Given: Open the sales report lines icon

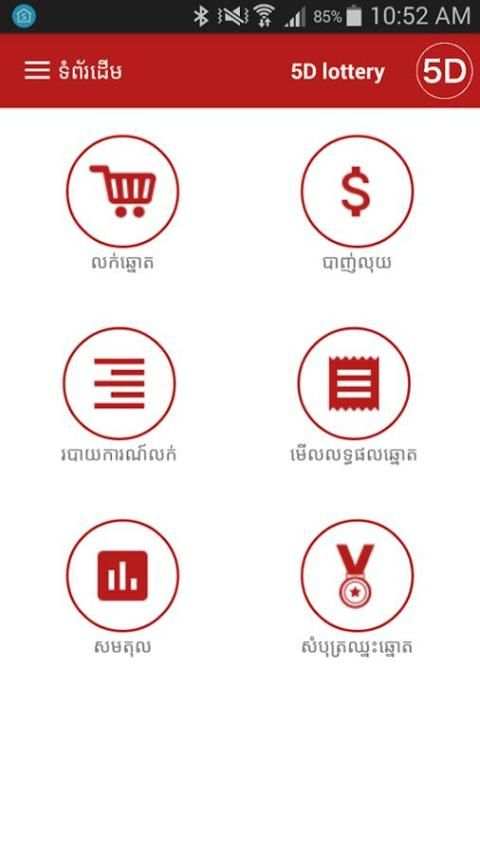Looking at the screenshot, I should [119, 383].
